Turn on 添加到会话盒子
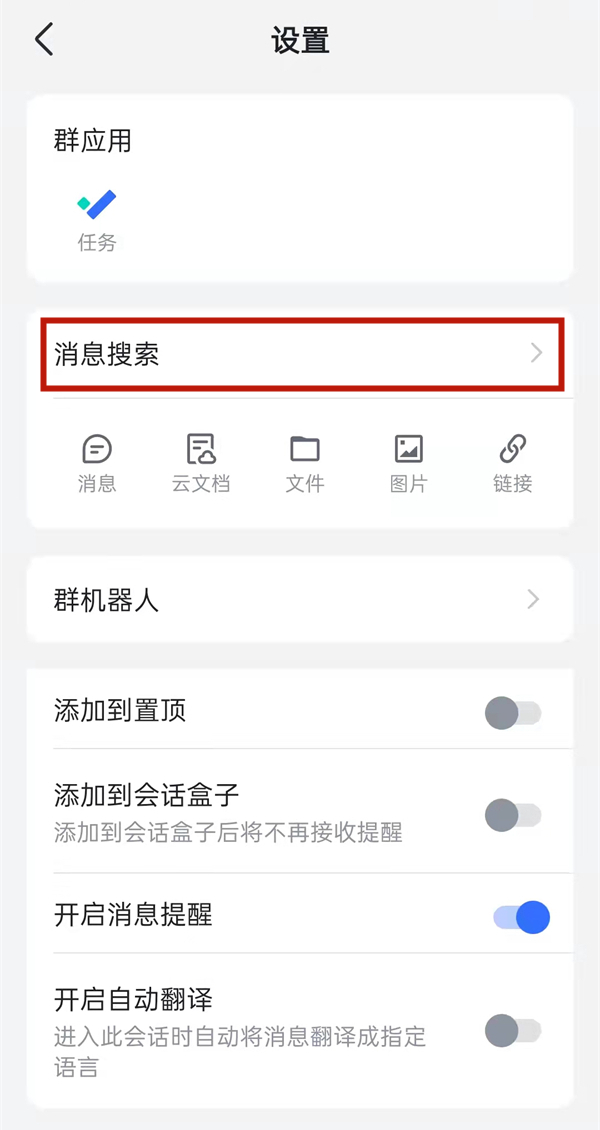Viewport: 600px width, 1130px height. 513,815
